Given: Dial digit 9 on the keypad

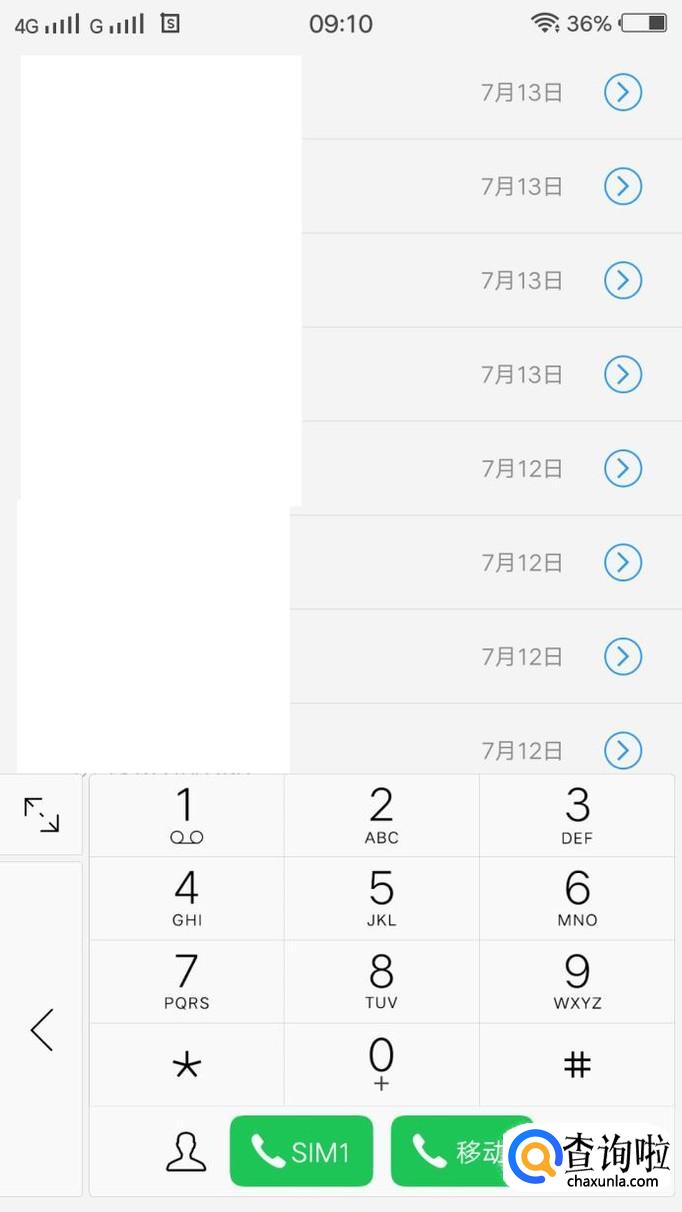Looking at the screenshot, I should point(577,981).
